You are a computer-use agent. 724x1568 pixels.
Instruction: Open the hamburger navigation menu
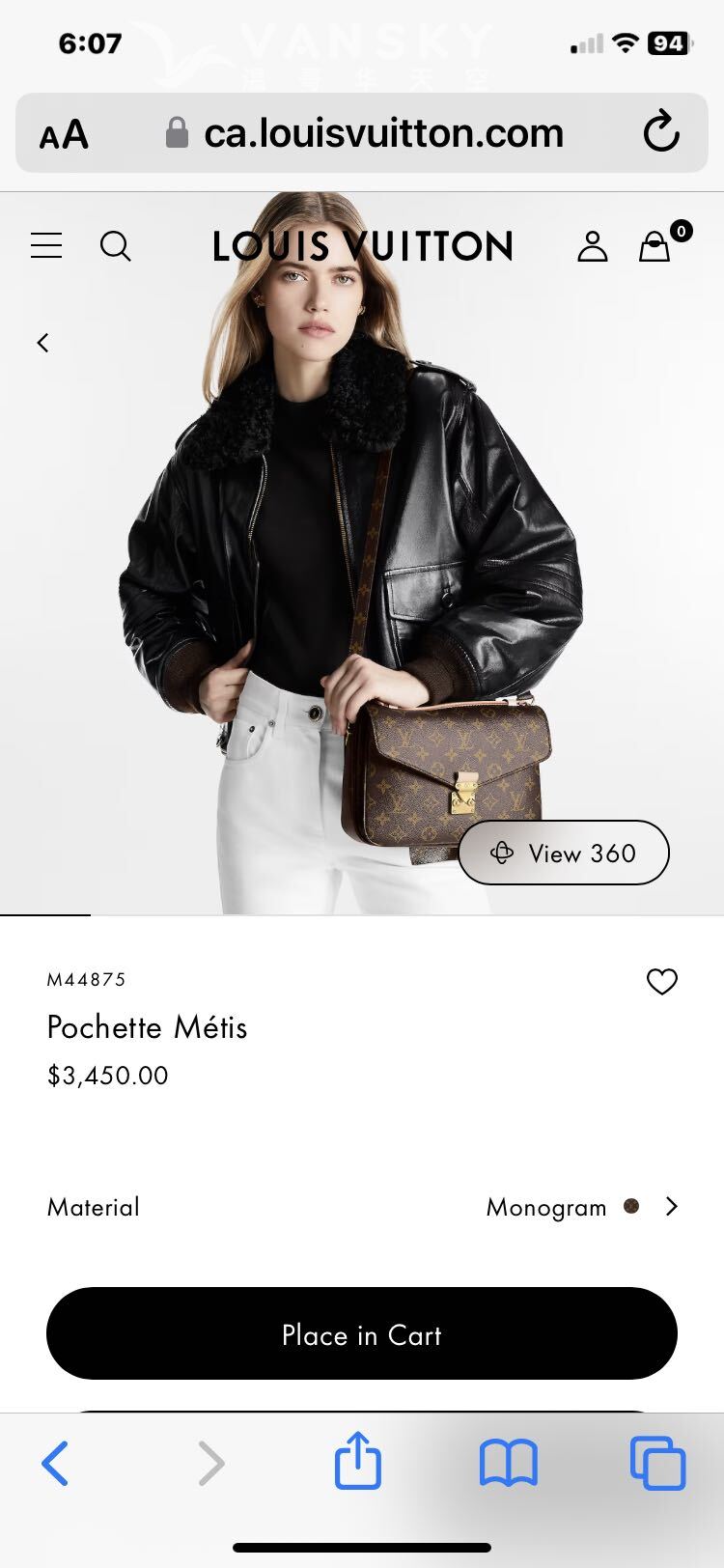pyautogui.click(x=46, y=246)
